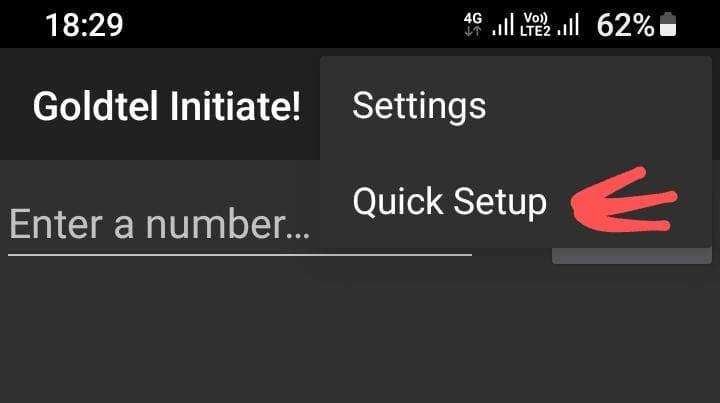This screenshot has width=720, height=403.
Task: Open Settings from the overflow menu
Action: click(x=419, y=106)
